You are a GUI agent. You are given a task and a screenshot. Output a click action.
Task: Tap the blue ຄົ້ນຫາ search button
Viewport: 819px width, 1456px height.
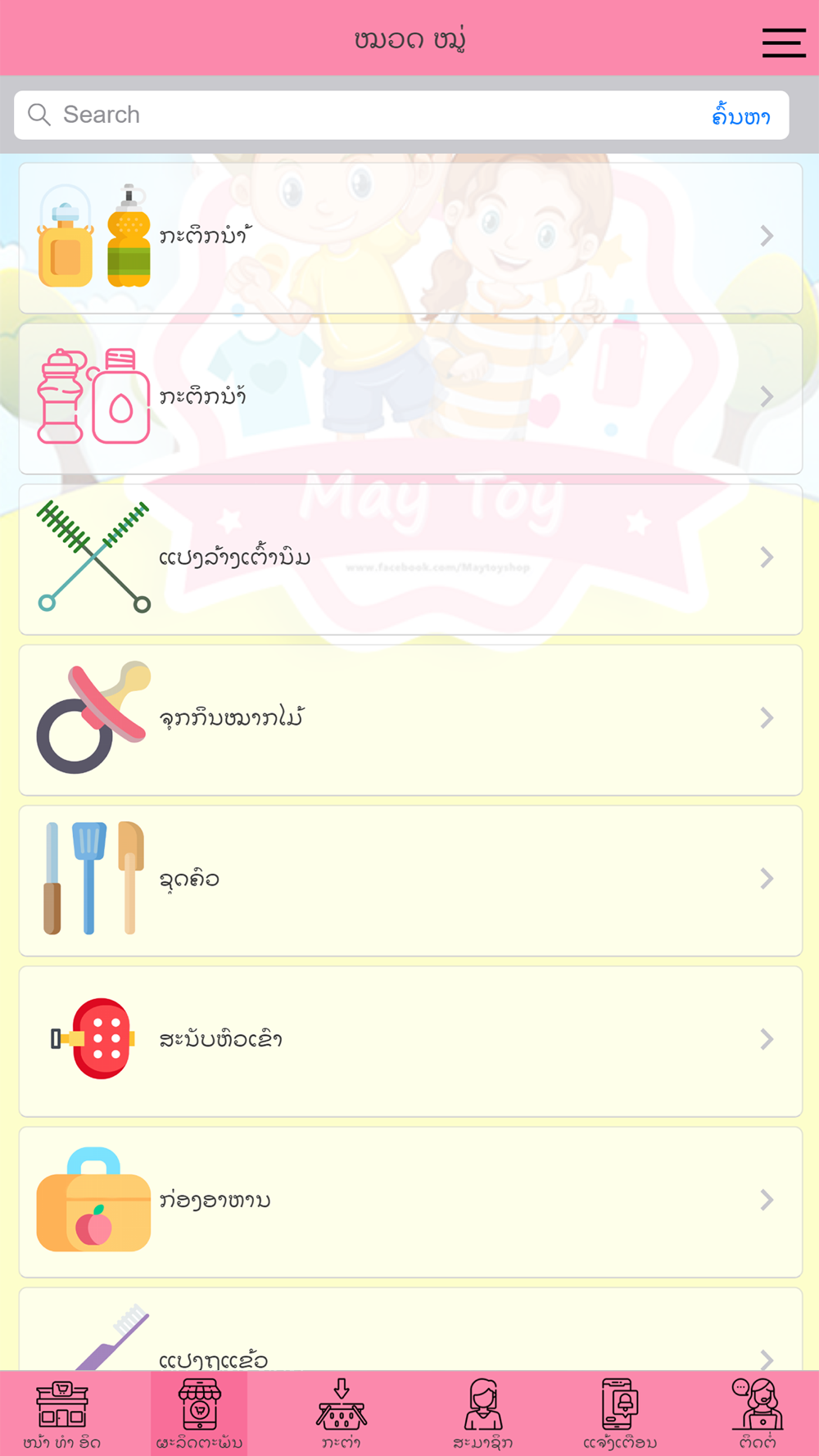point(741,116)
